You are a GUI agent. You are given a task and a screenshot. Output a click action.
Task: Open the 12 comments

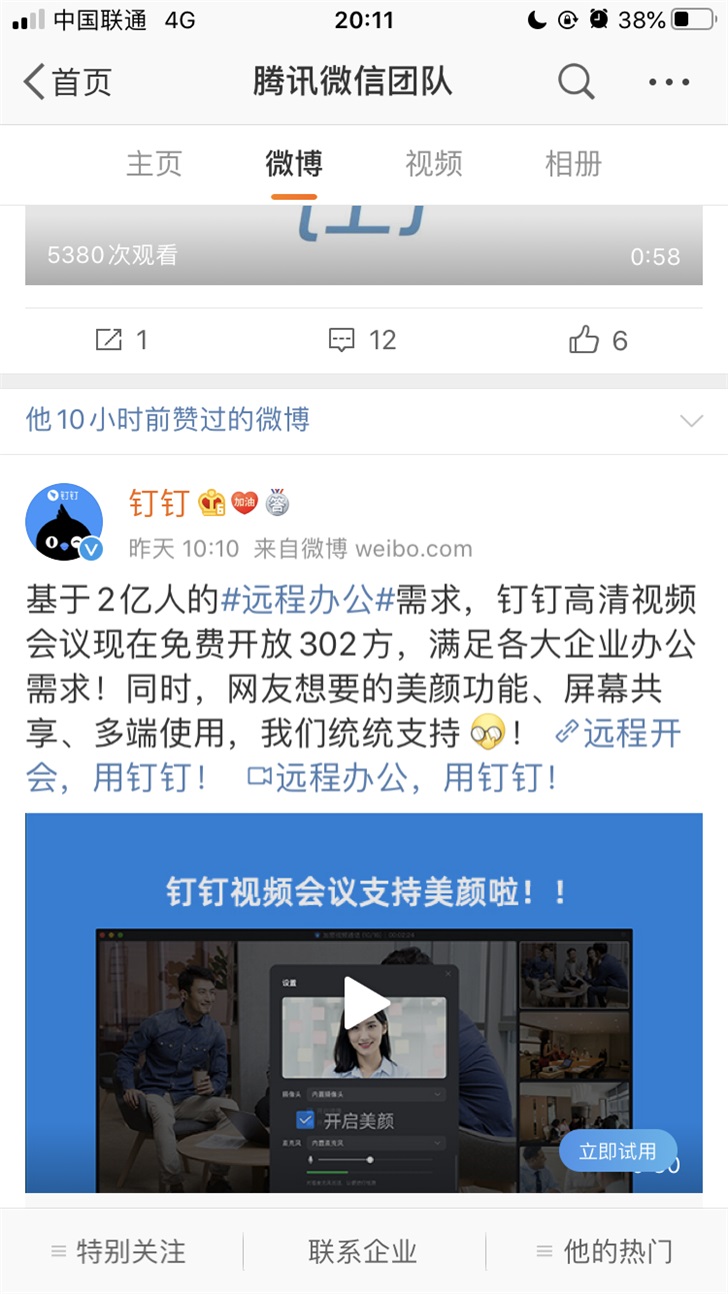click(x=362, y=340)
